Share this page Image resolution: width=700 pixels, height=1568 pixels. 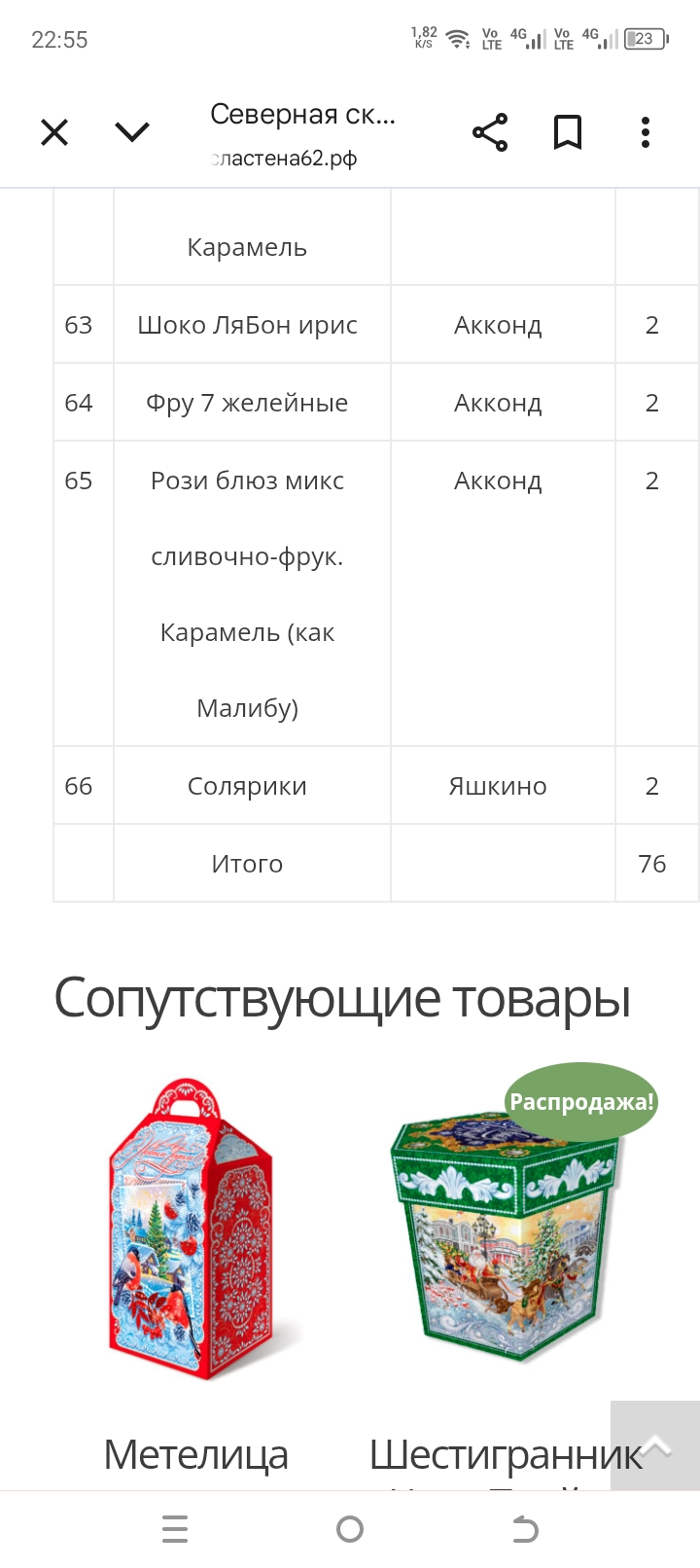click(x=490, y=132)
